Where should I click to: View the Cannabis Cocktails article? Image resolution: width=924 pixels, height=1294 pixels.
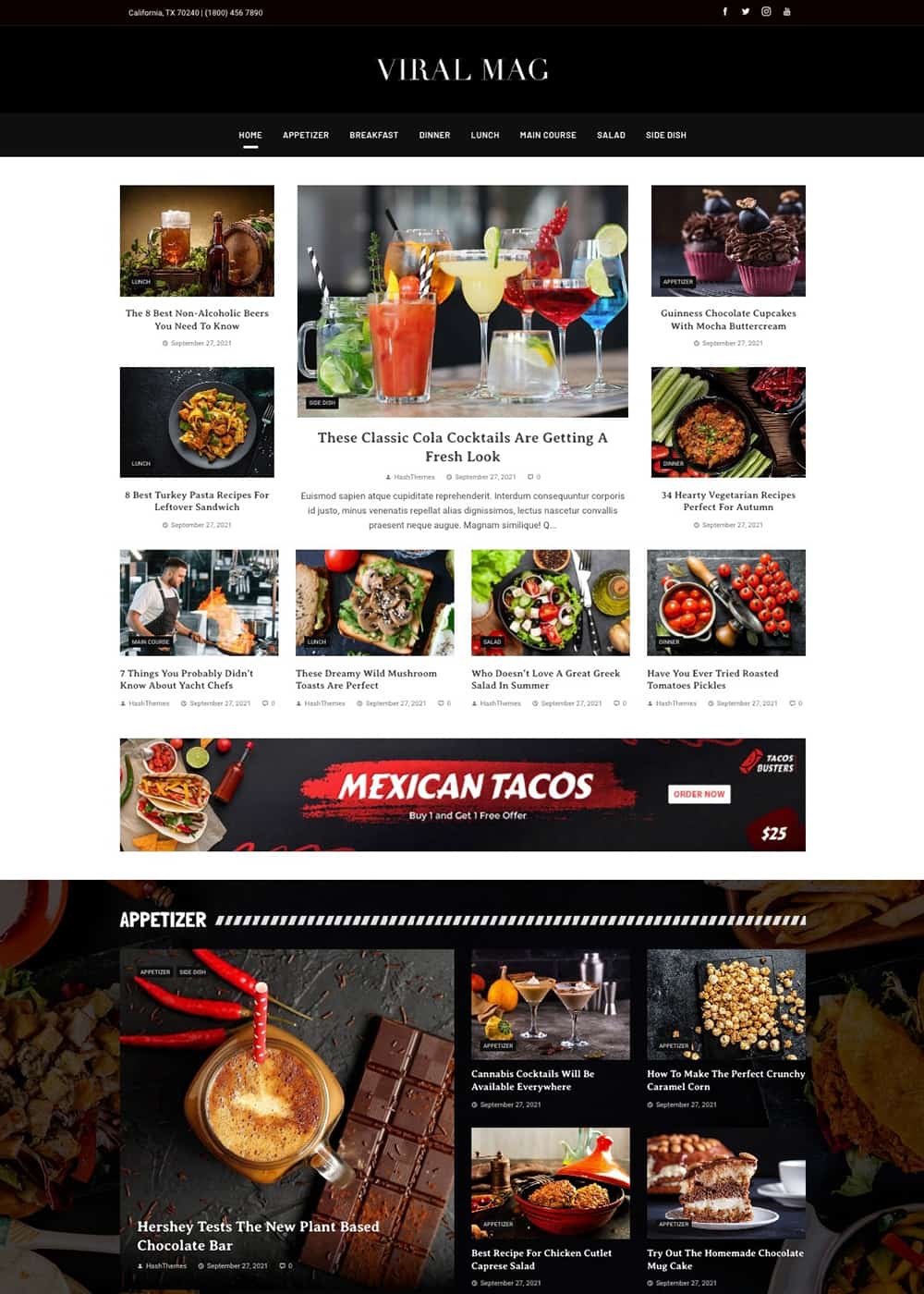(x=532, y=1080)
